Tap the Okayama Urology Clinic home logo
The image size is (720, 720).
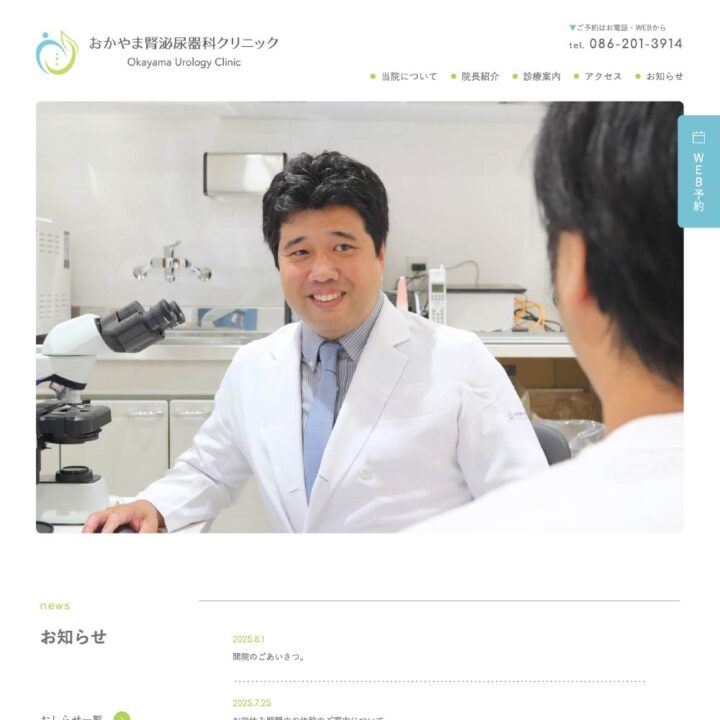coord(158,52)
